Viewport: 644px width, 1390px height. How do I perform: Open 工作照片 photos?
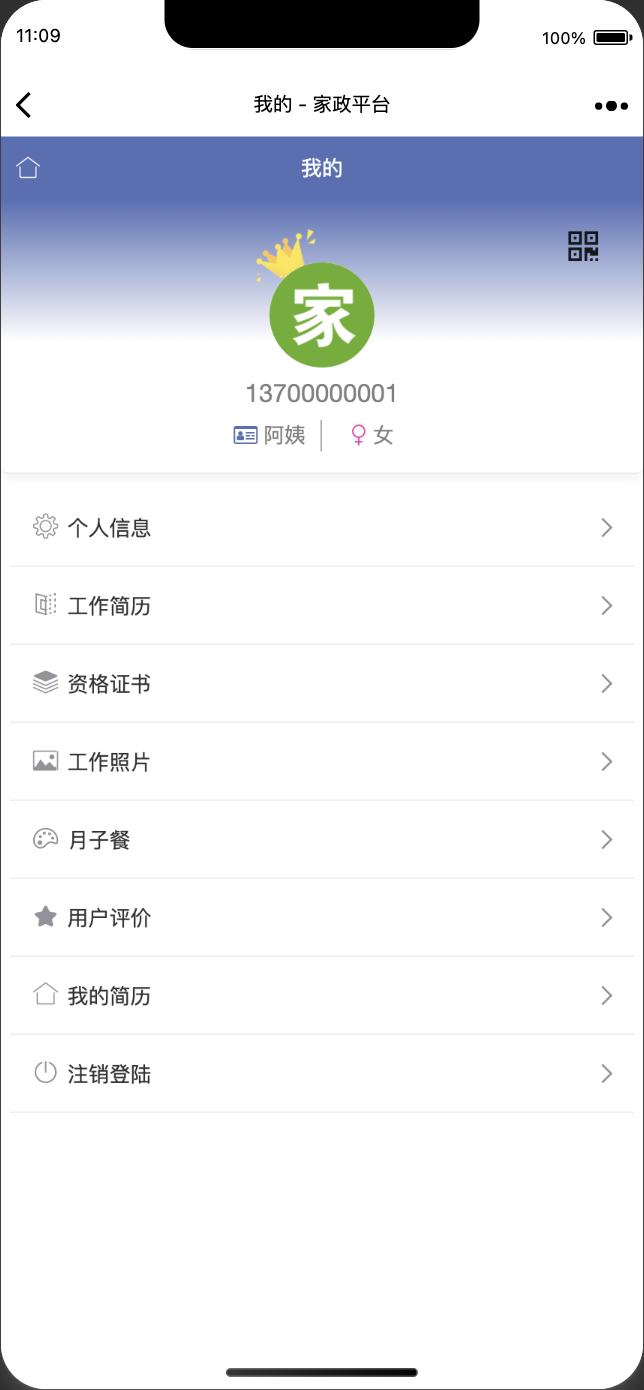tap(322, 762)
